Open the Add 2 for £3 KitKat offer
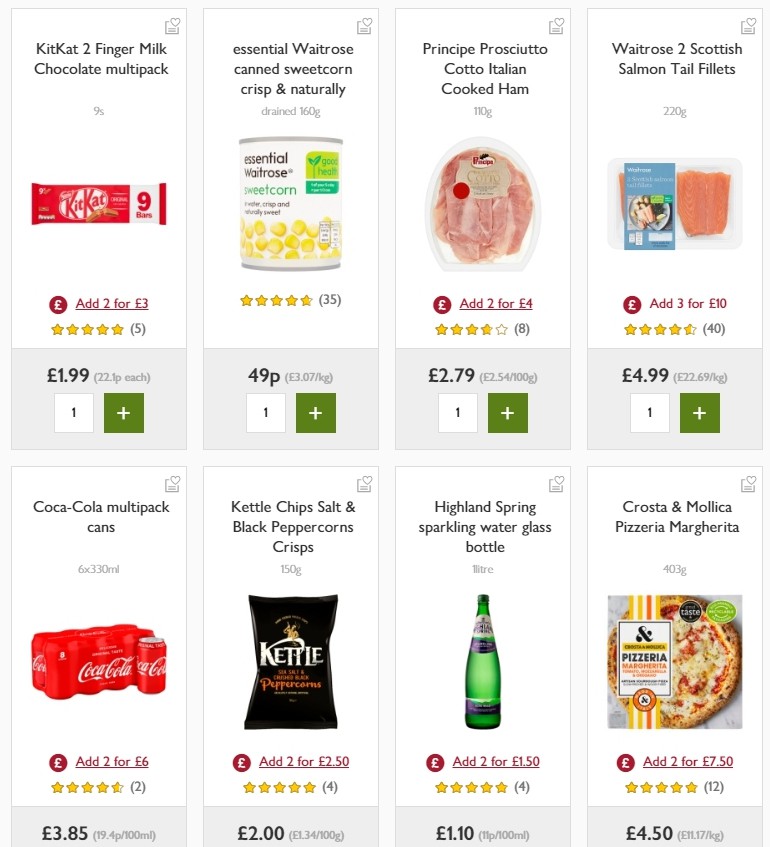Viewport: 770px width, 847px height. pyautogui.click(x=111, y=304)
